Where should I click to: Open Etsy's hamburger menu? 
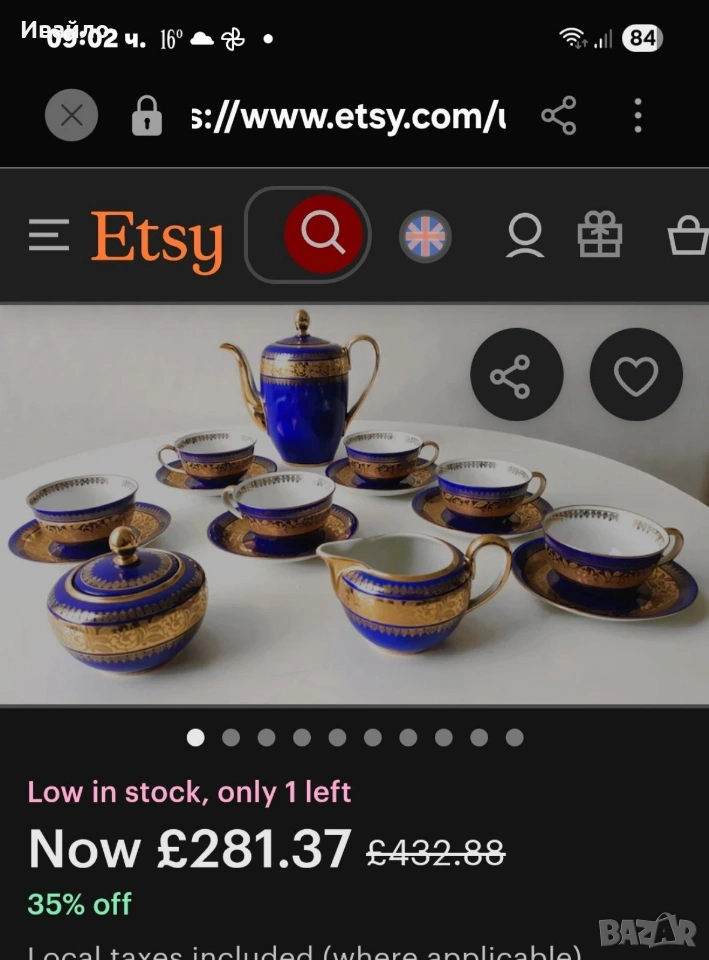[49, 235]
